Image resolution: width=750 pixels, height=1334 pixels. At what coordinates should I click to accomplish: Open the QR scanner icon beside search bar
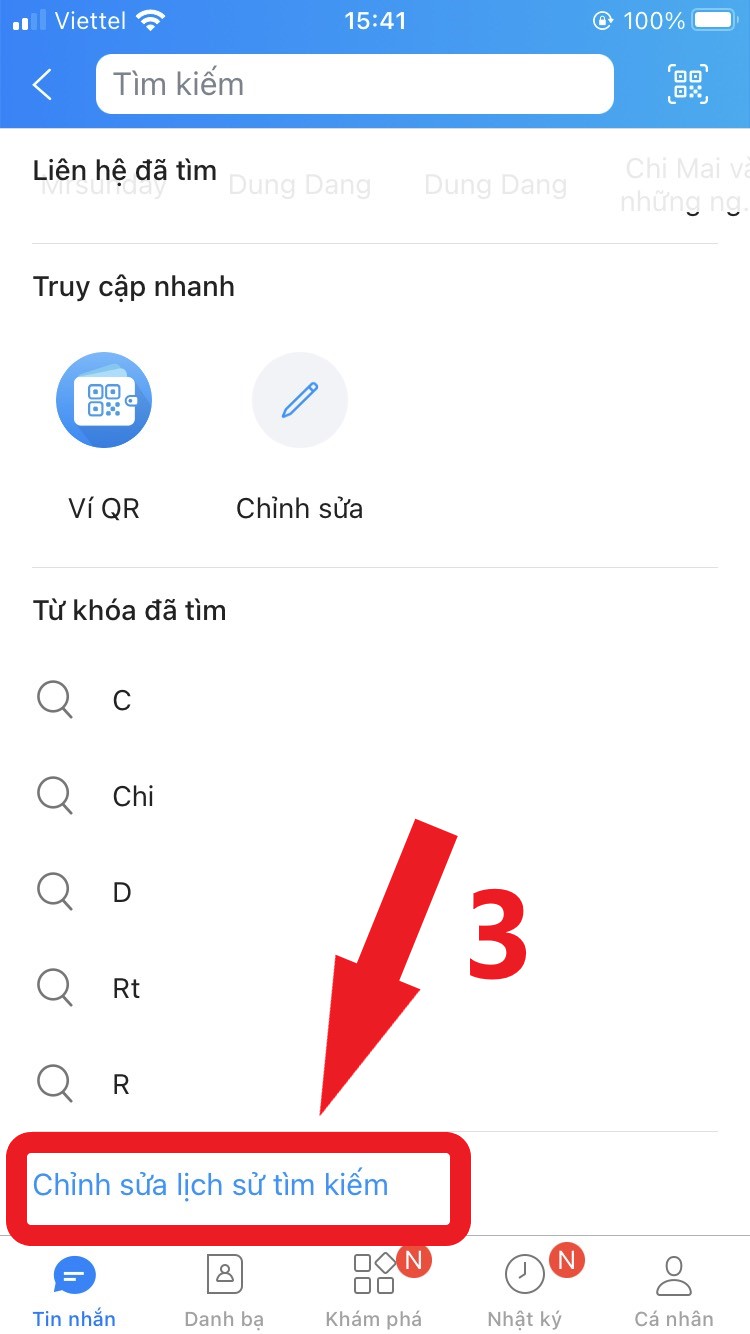tap(687, 84)
